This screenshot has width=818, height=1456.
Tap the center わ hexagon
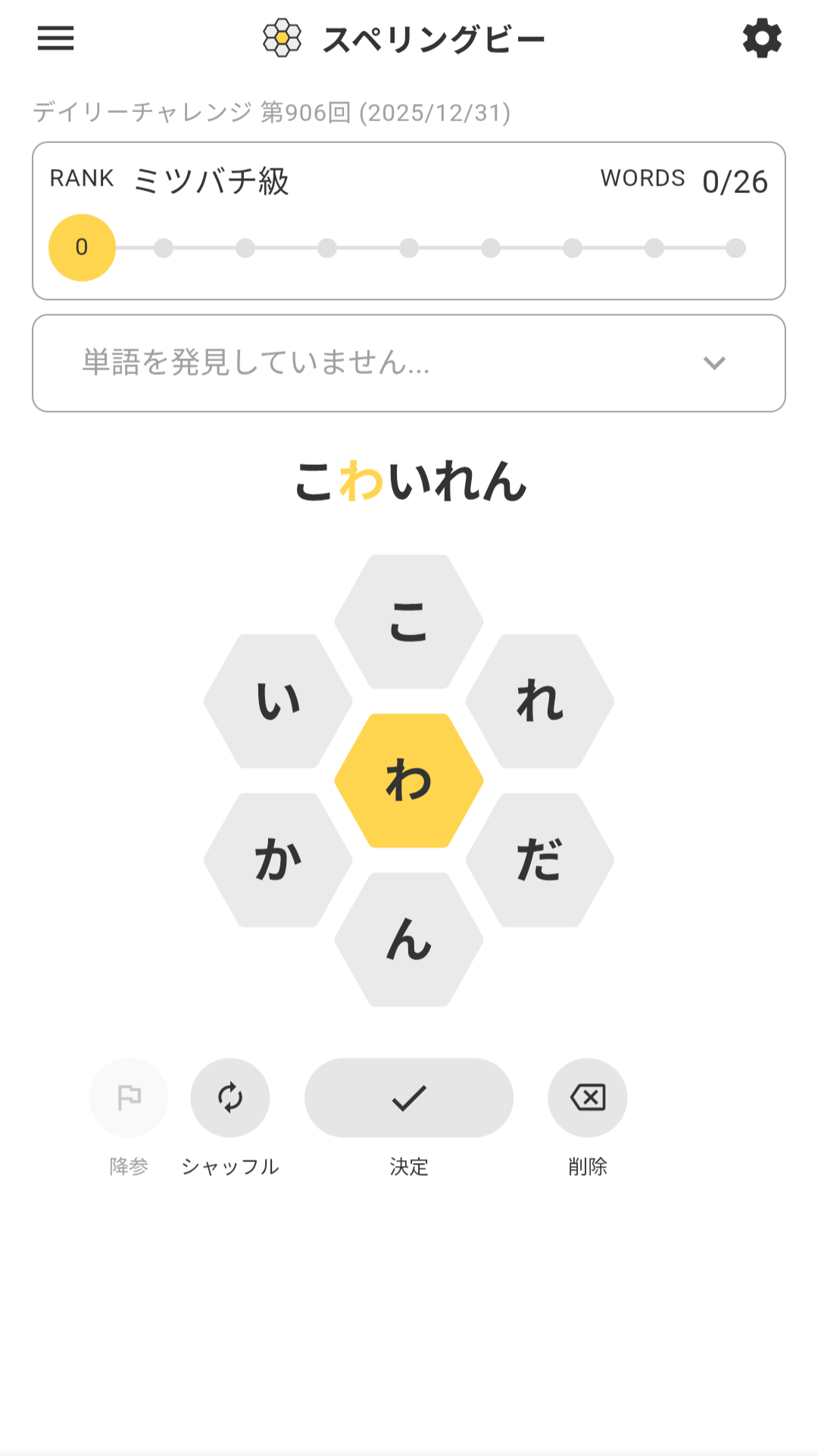(x=409, y=781)
